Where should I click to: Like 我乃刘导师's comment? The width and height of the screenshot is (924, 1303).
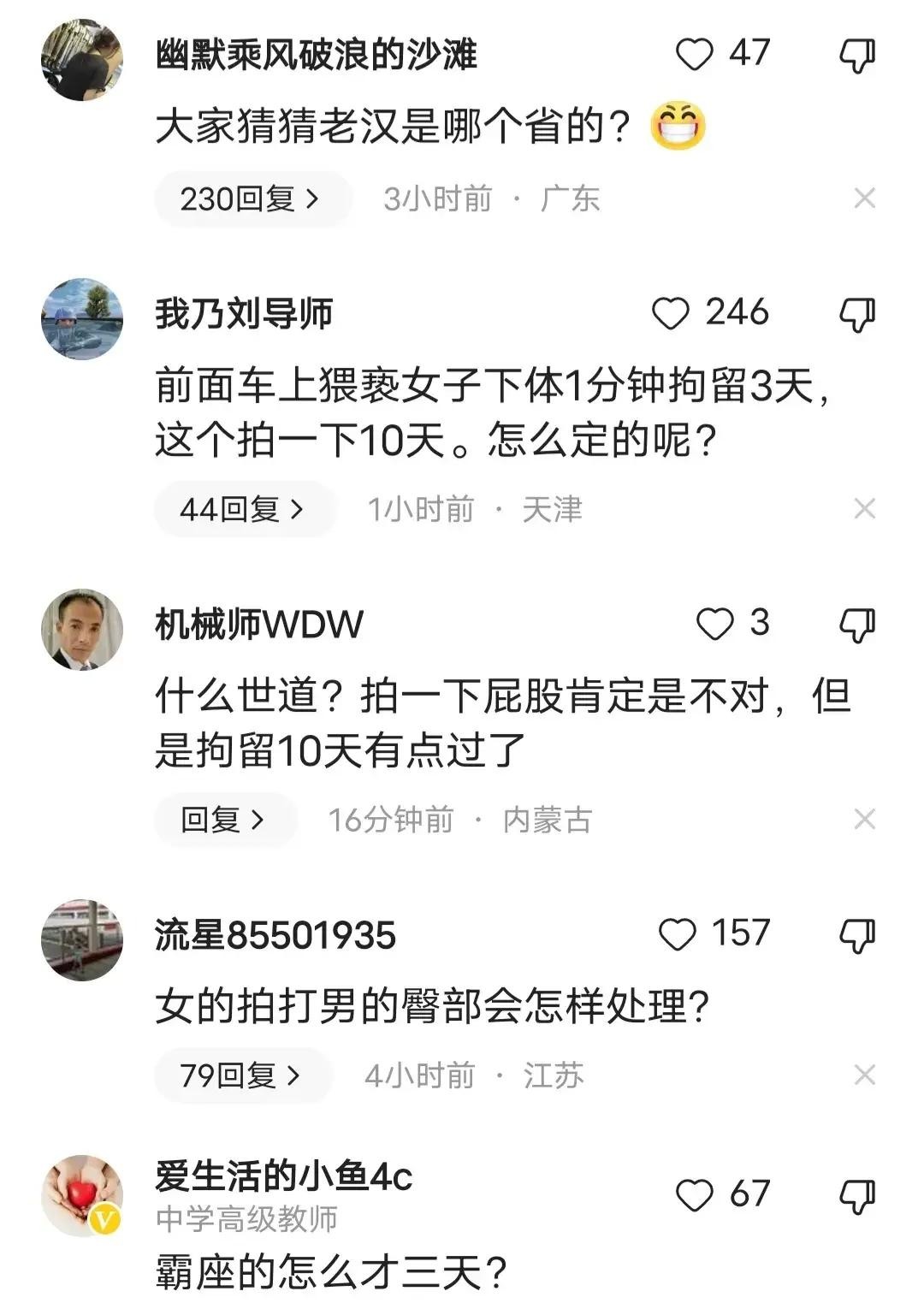pos(670,314)
